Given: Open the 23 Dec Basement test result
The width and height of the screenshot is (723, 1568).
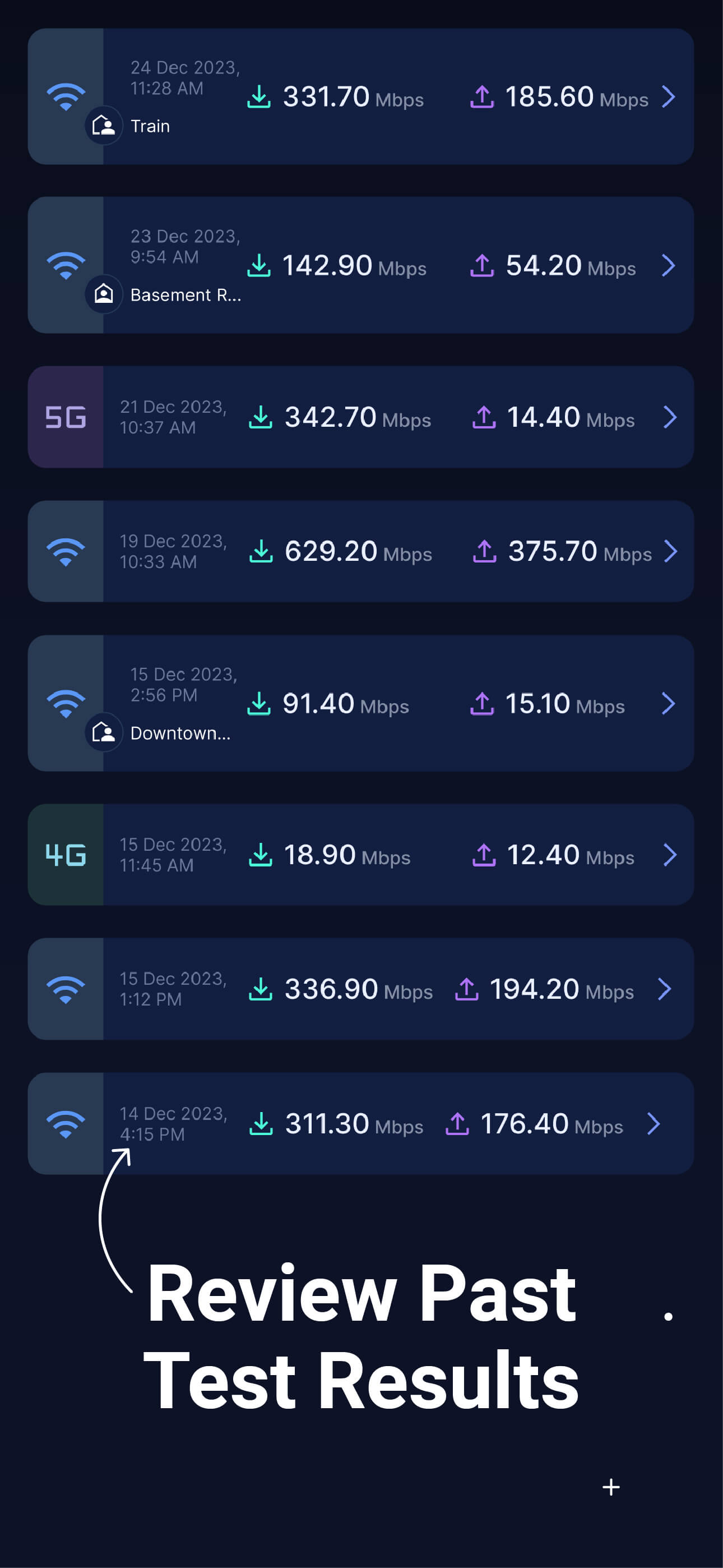Looking at the screenshot, I should [x=669, y=266].
